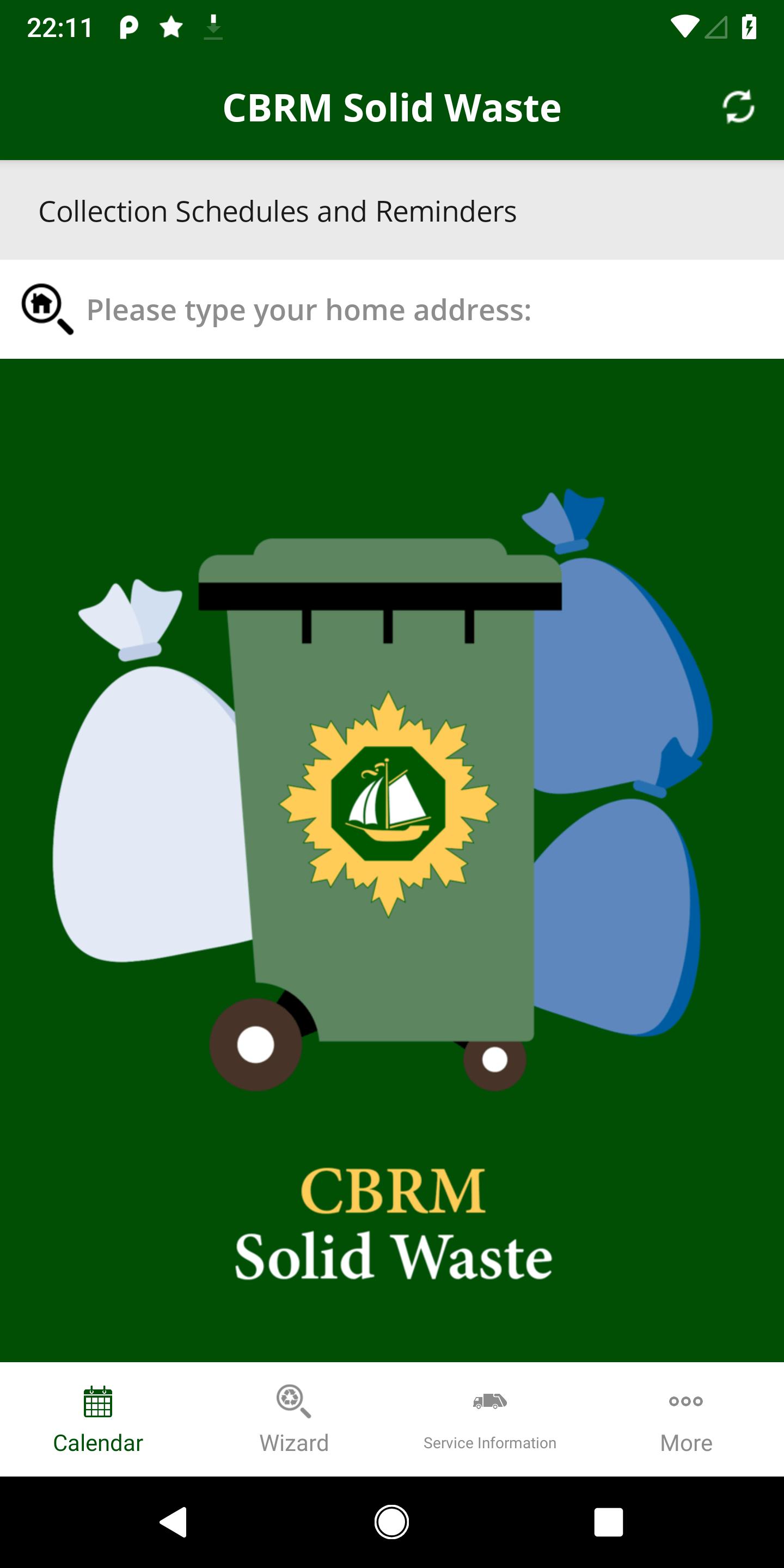This screenshot has height=1568, width=784.
Task: Open the More tab
Action: pos(686,1420)
